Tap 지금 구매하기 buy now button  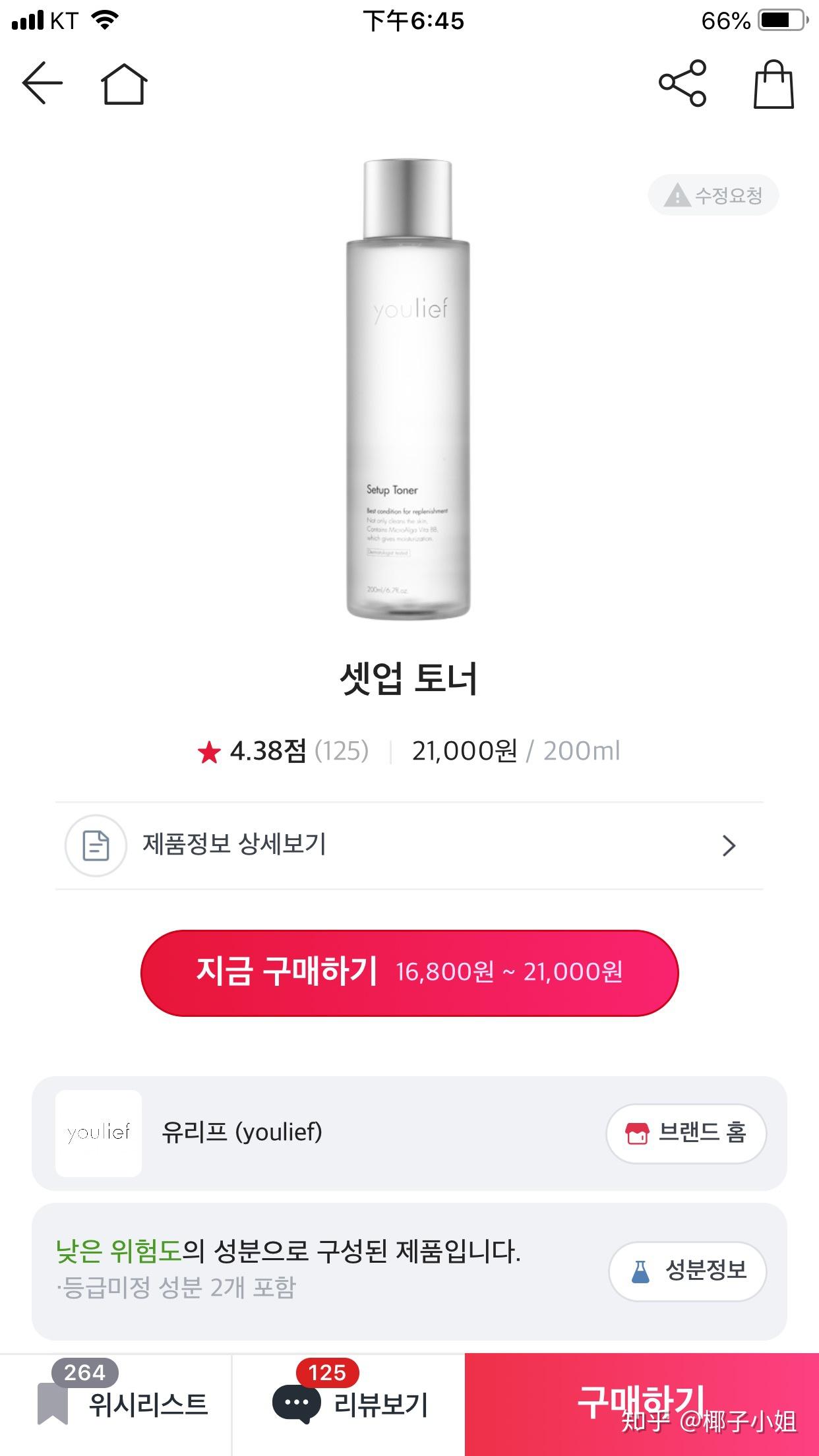click(409, 973)
